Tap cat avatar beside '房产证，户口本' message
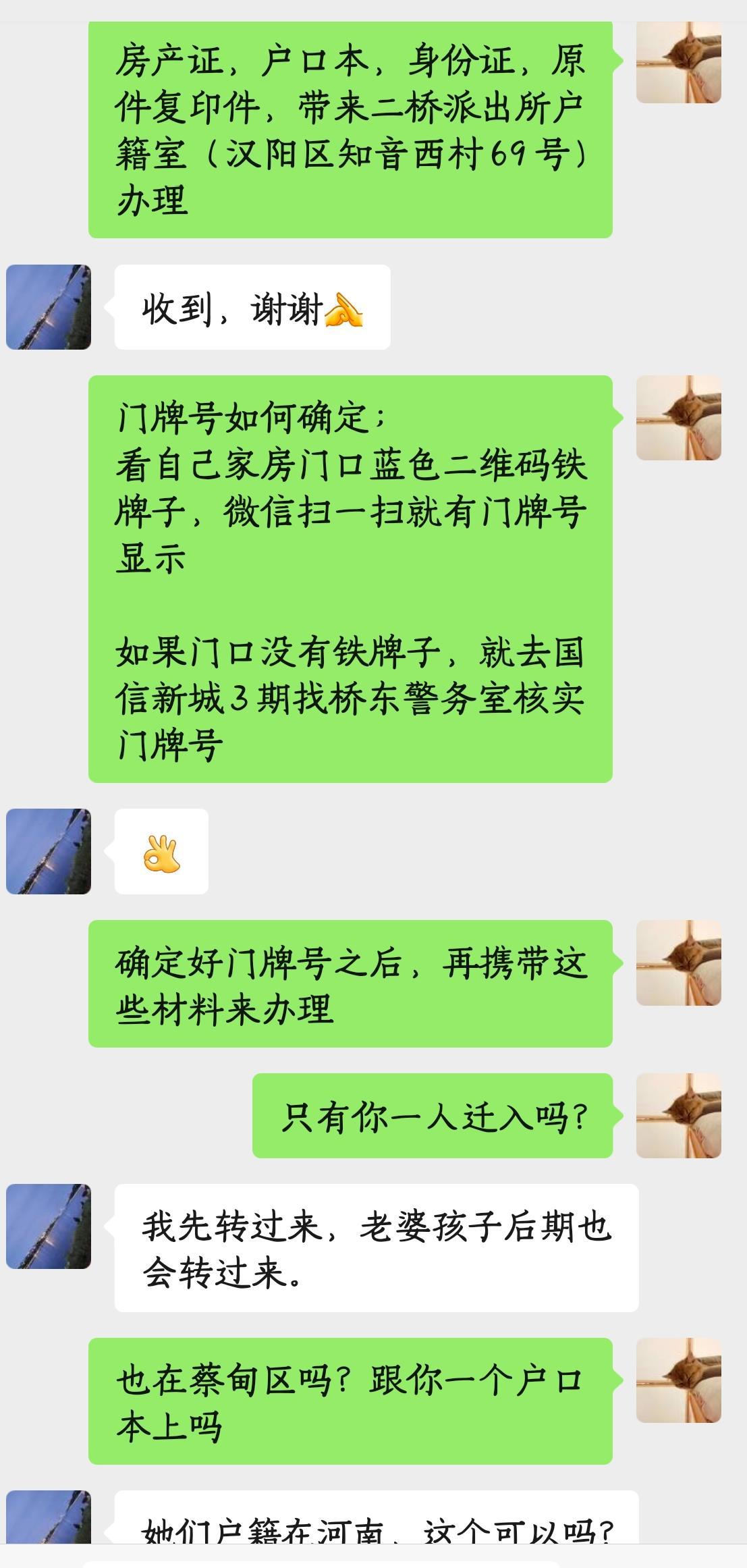Screen dimensions: 747x1568 (678, 62)
